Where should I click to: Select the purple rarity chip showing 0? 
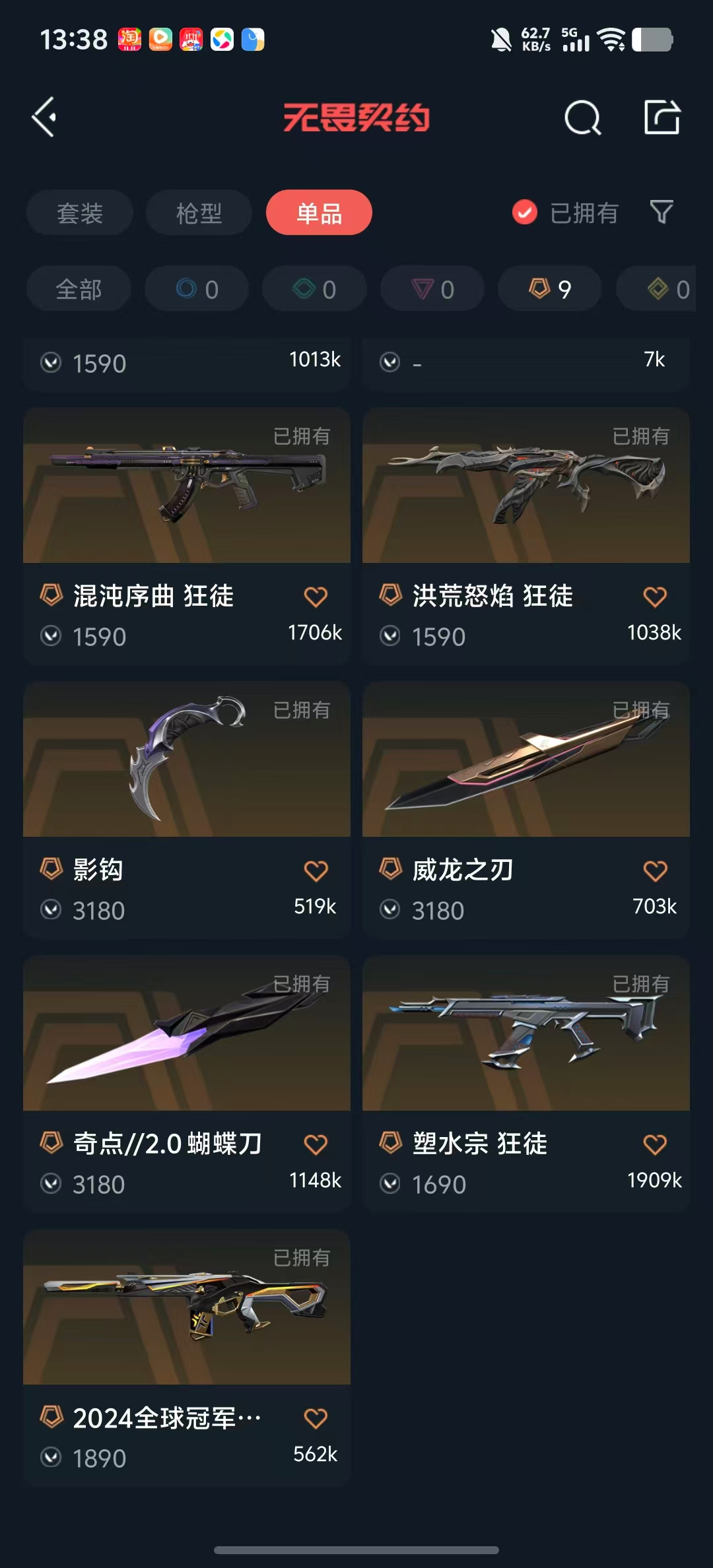pyautogui.click(x=432, y=289)
